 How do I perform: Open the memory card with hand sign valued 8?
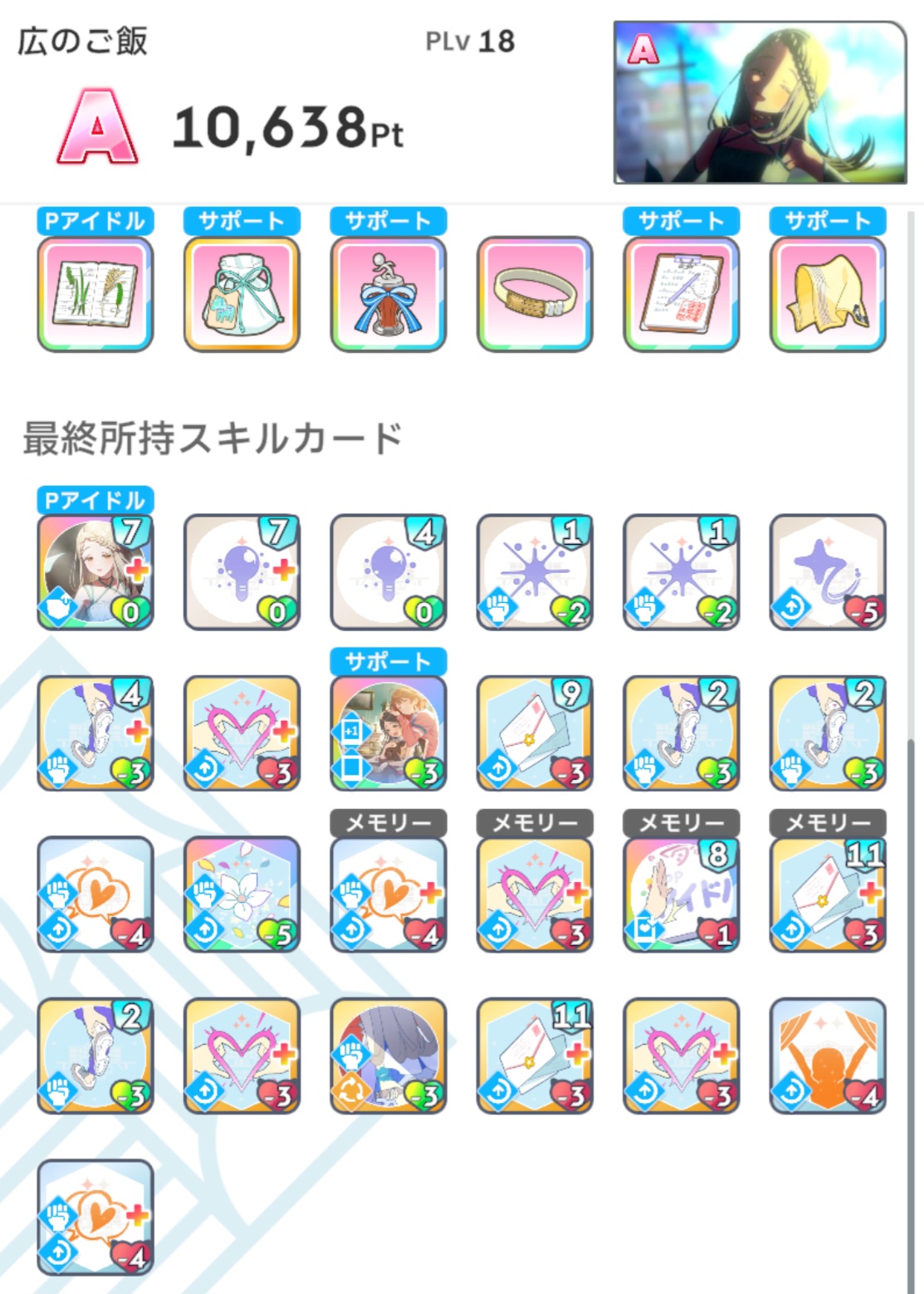[x=681, y=894]
